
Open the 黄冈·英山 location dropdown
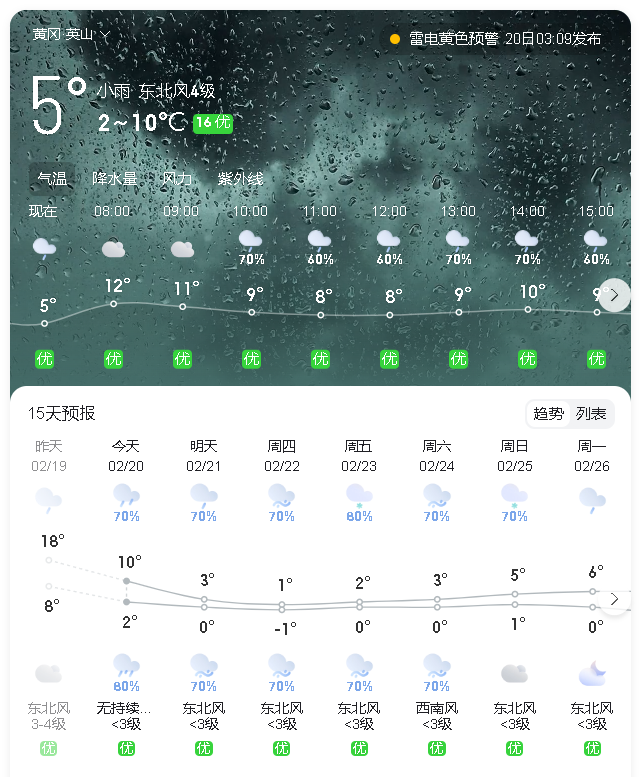tap(71, 35)
